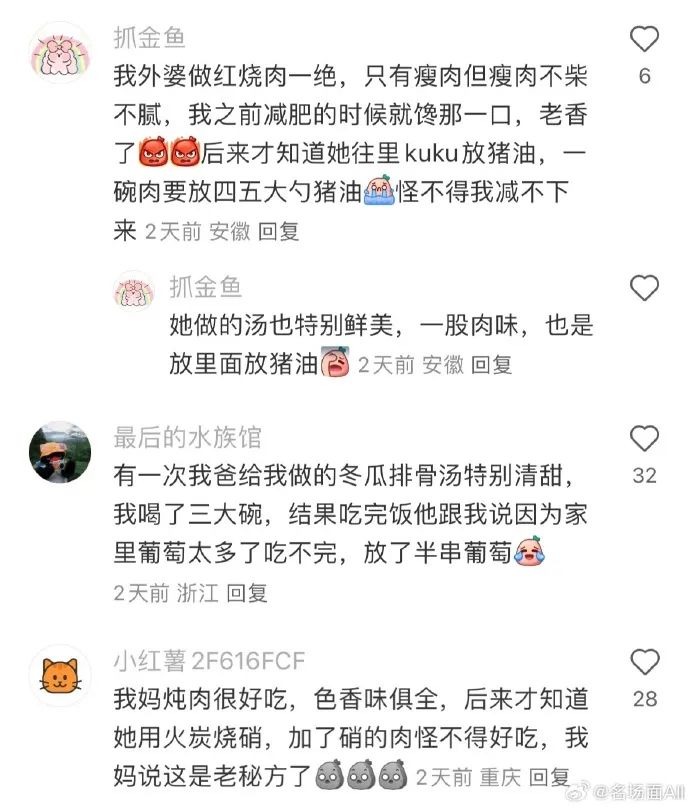Screen dimensions: 690x808
Task: Reply to 最后的水族馆's comment
Action: click(x=247, y=592)
